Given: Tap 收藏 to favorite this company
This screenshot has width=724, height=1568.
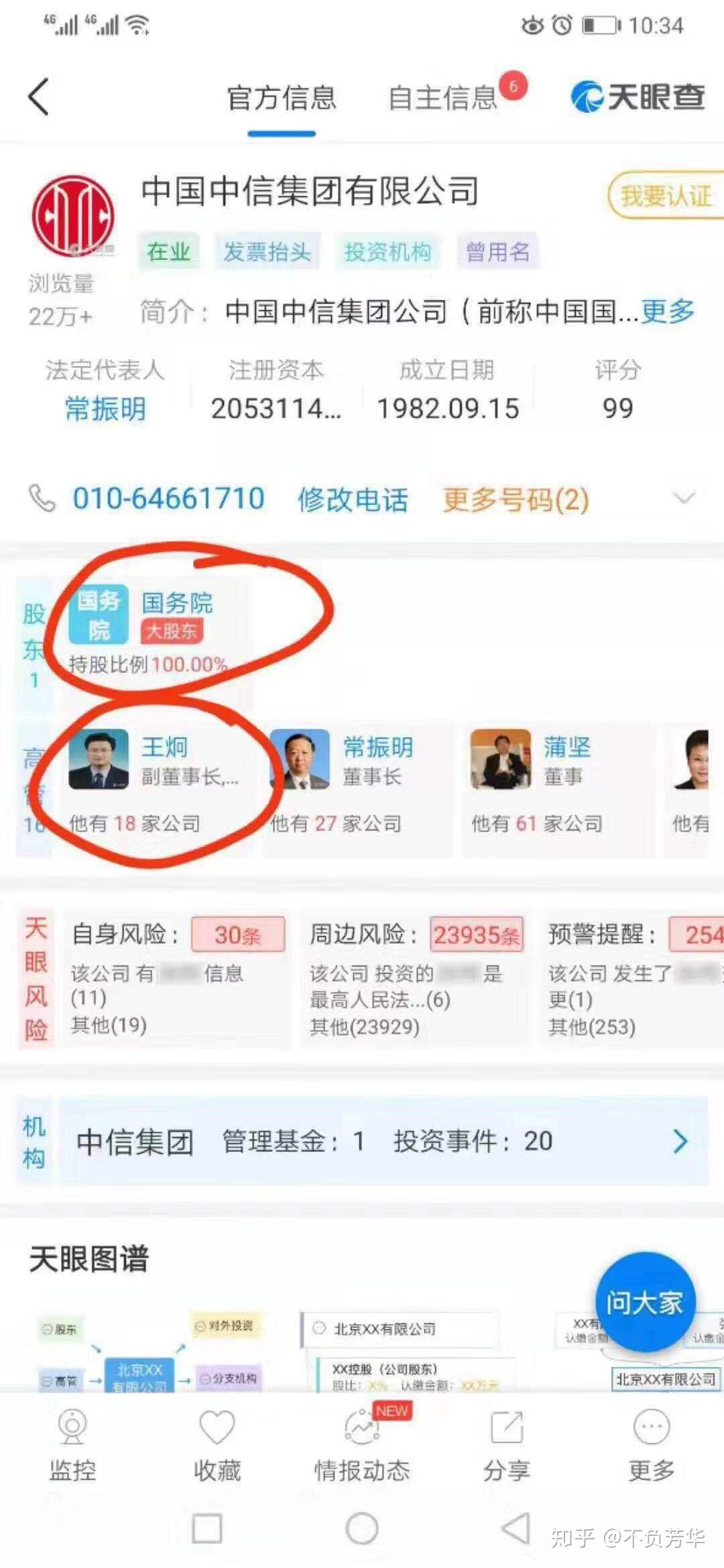Looking at the screenshot, I should (x=217, y=1446).
